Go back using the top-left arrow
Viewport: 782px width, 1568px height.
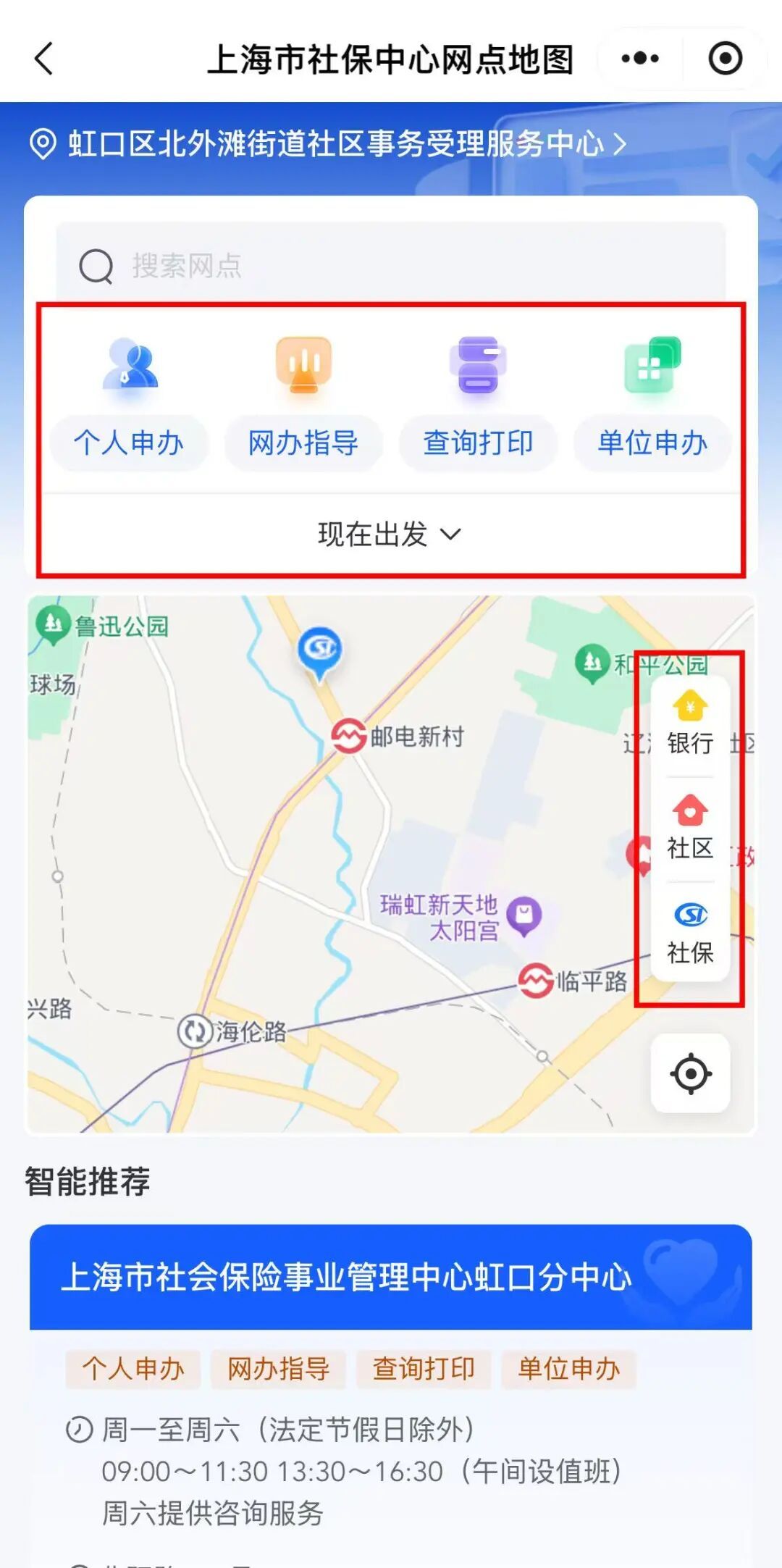[44, 59]
